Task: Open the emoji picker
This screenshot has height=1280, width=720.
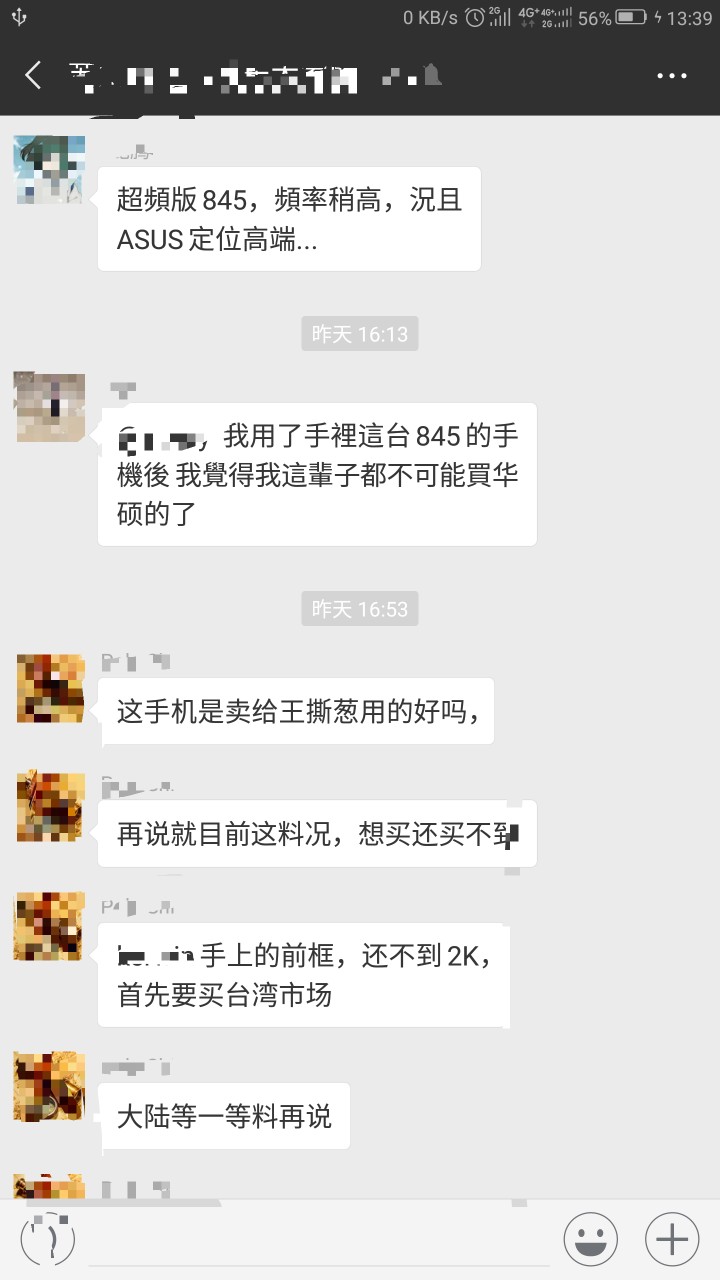Action: tap(590, 1240)
